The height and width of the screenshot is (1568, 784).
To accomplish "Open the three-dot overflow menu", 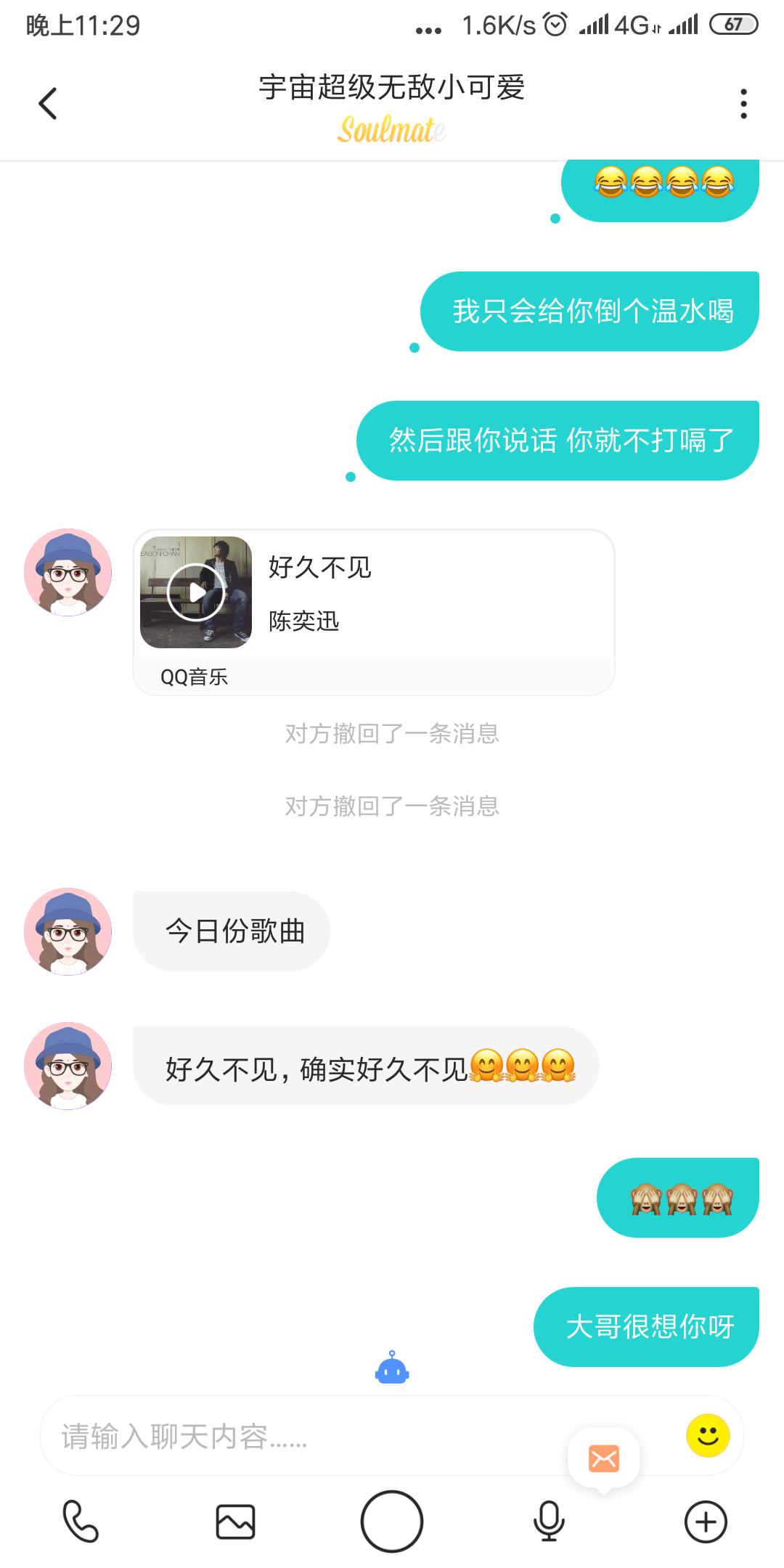I will click(743, 104).
